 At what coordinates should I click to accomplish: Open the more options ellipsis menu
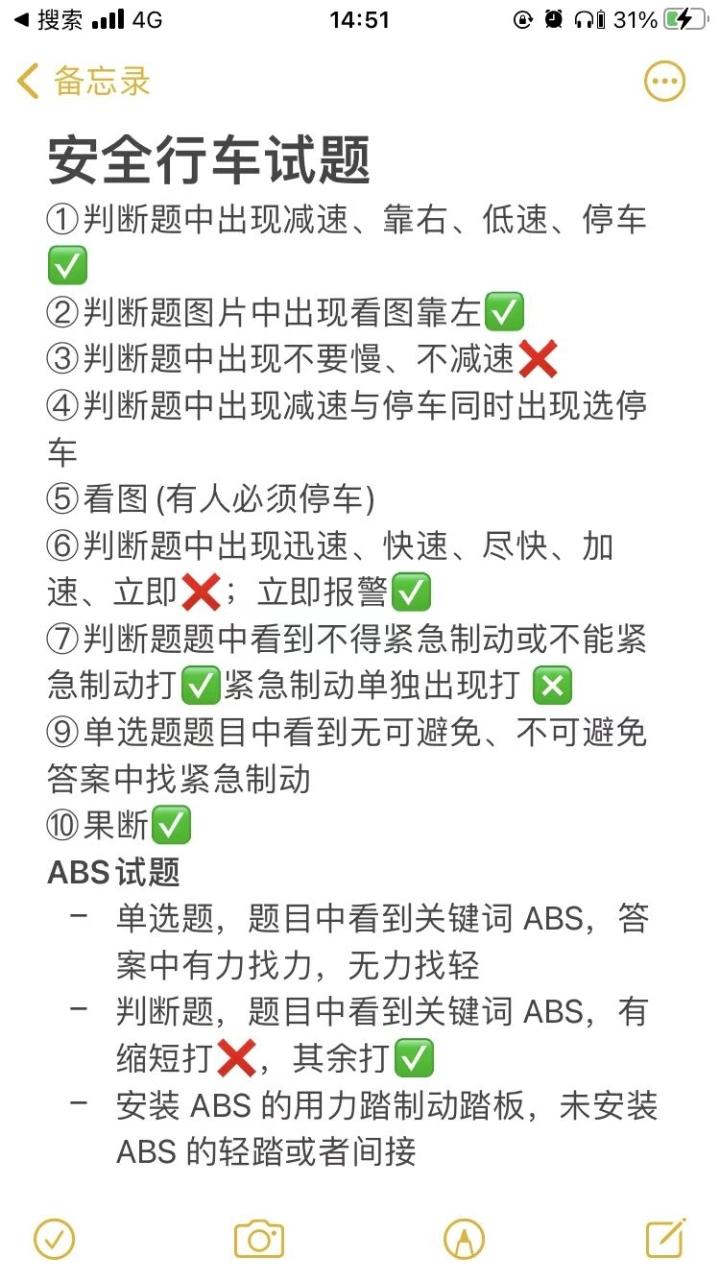click(x=665, y=82)
